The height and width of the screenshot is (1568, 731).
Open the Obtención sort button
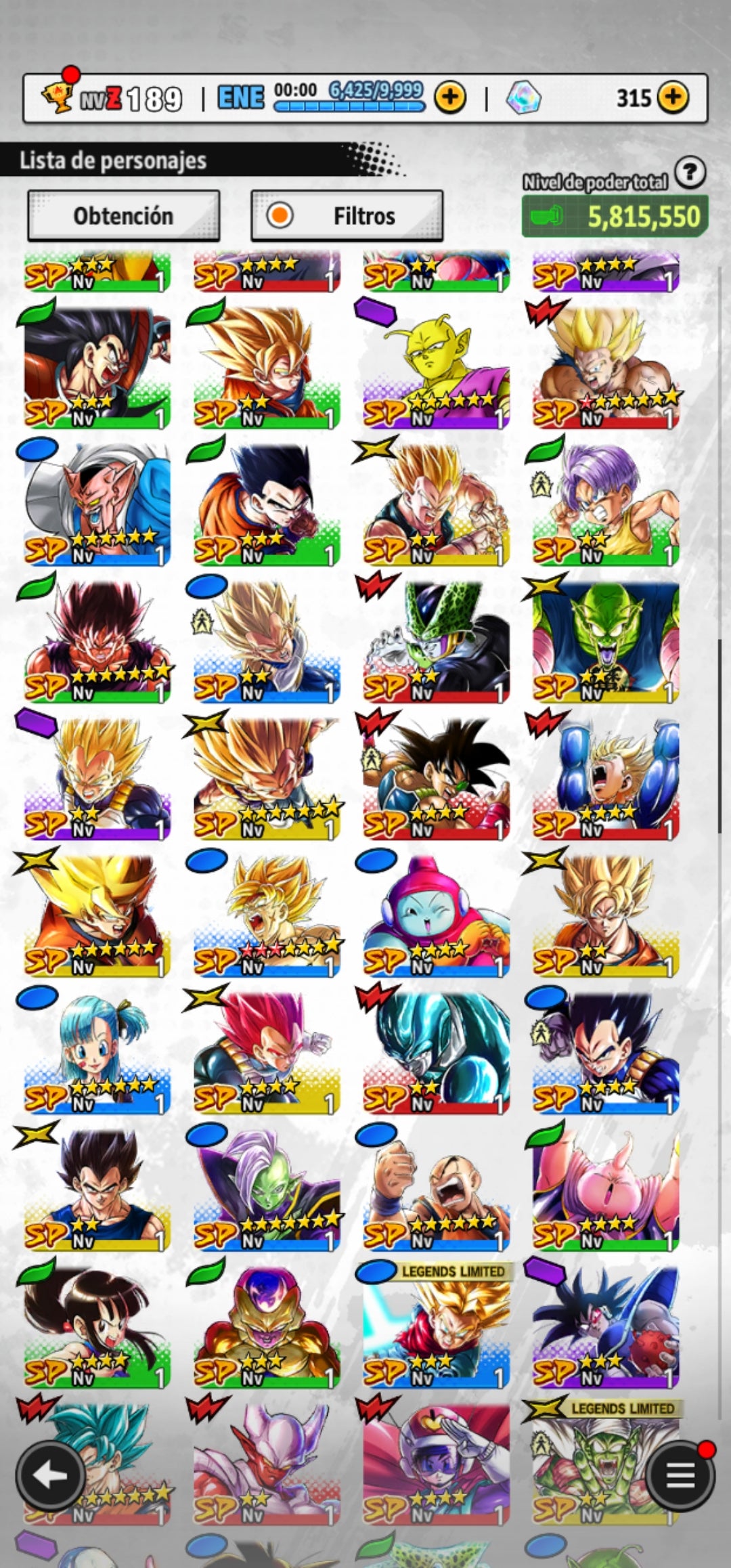pyautogui.click(x=123, y=216)
